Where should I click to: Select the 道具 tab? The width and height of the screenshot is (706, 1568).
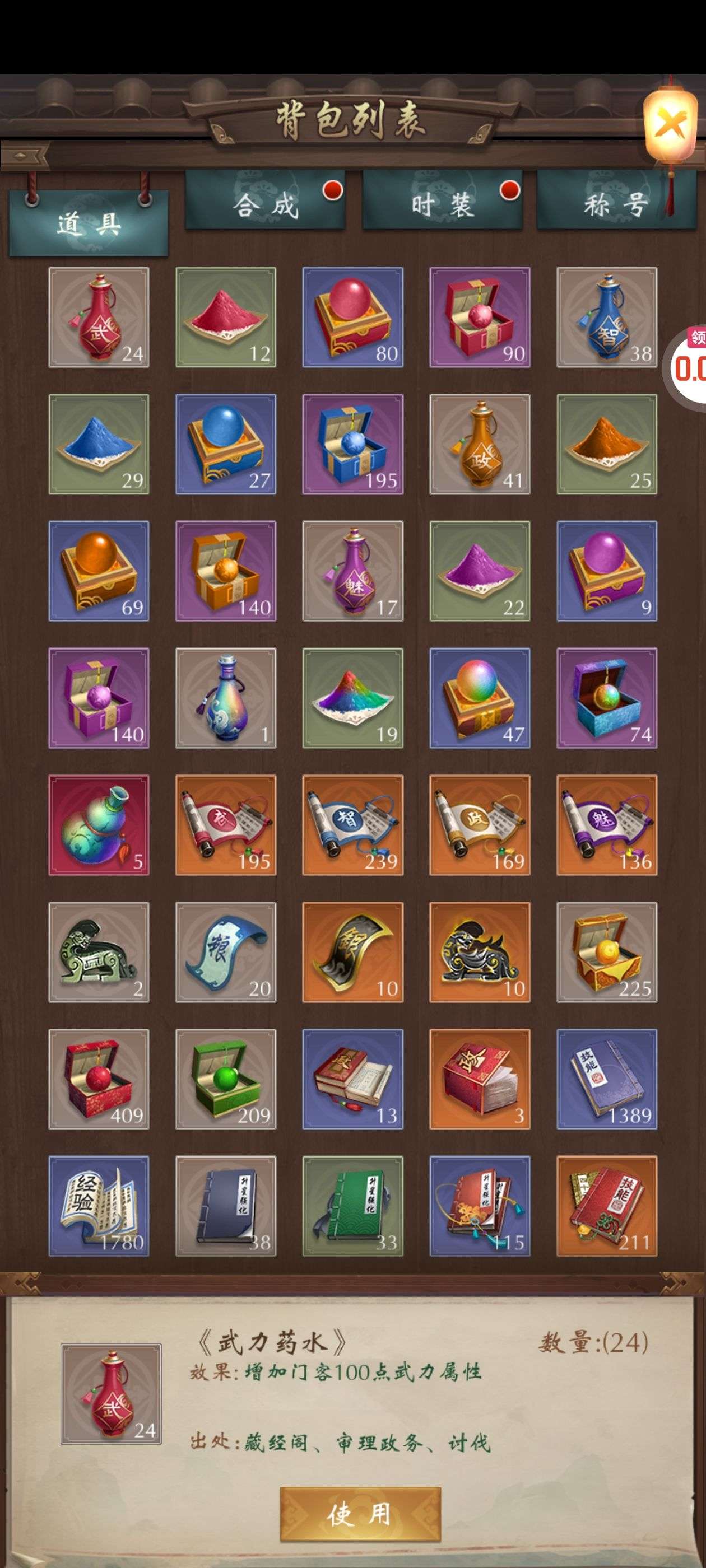click(89, 223)
